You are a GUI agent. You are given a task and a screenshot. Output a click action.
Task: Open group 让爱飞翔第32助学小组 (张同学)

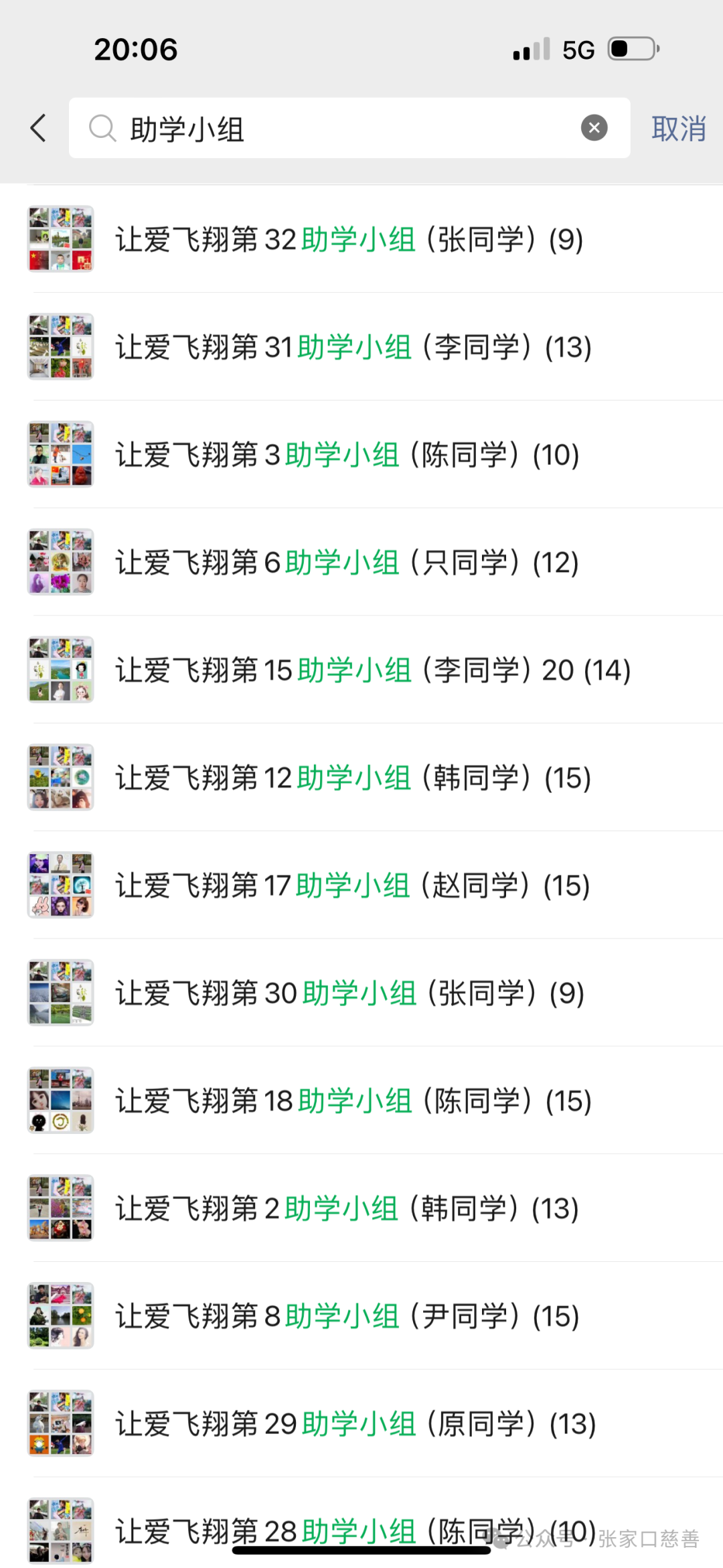click(348, 239)
